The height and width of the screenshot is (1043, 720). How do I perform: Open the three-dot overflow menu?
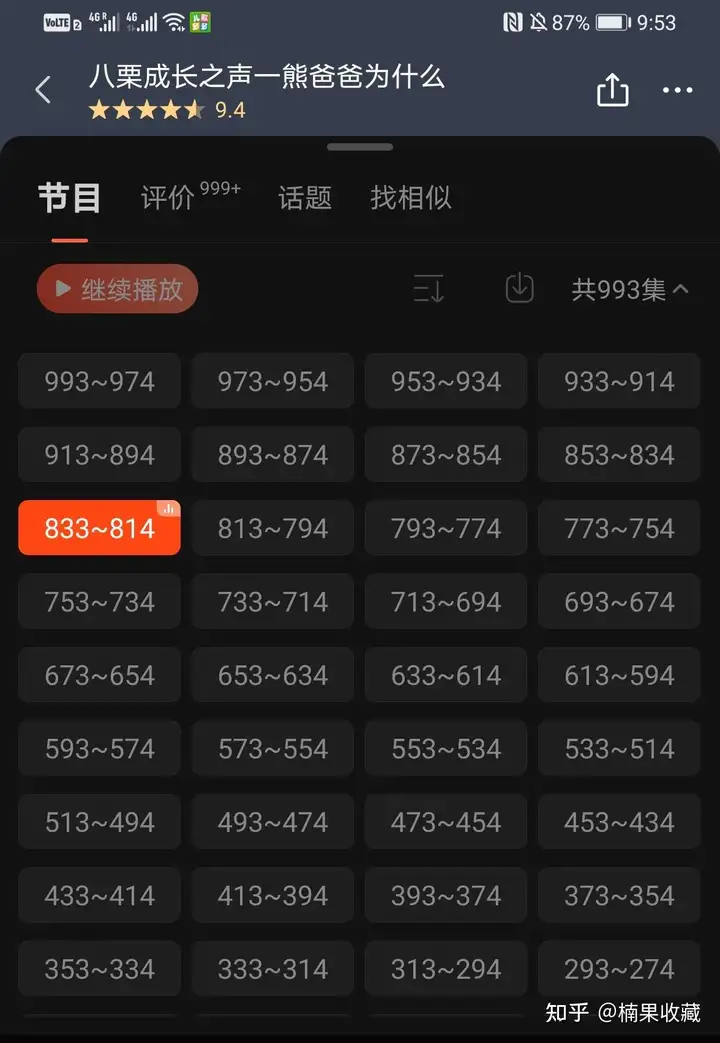tap(677, 91)
